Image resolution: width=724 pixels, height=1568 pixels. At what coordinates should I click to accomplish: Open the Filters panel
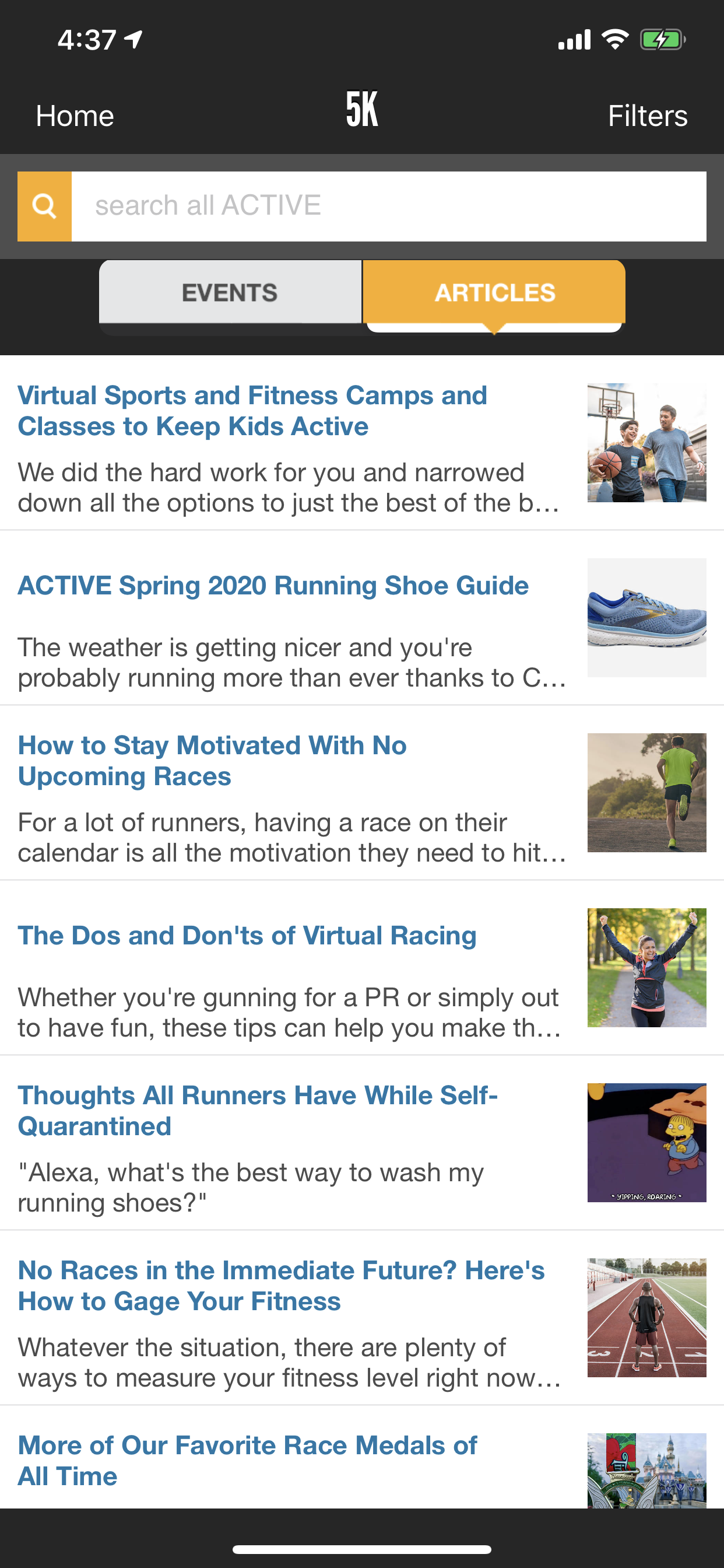click(647, 116)
